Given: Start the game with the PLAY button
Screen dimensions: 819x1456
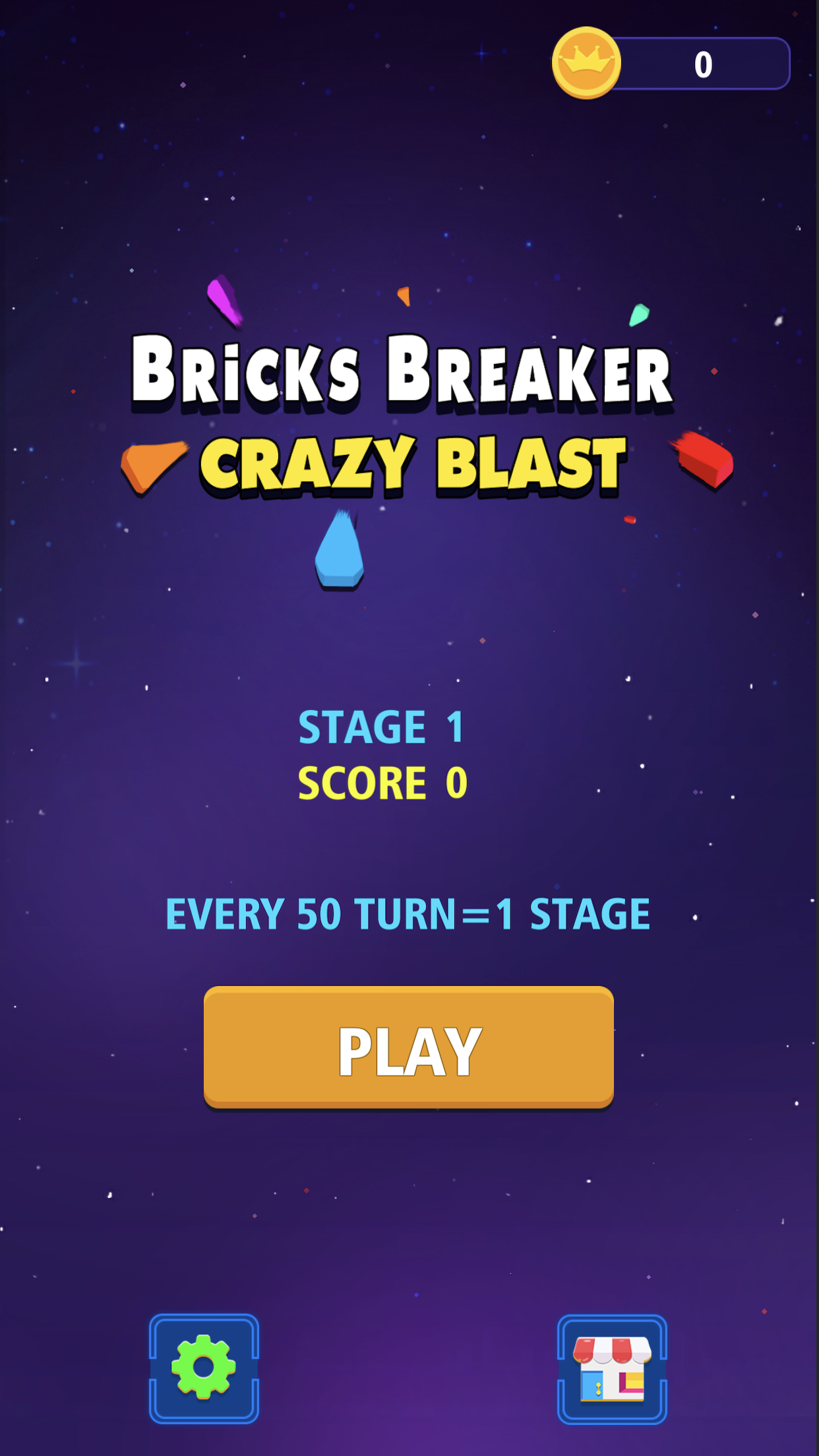Looking at the screenshot, I should pyautogui.click(x=409, y=1047).
